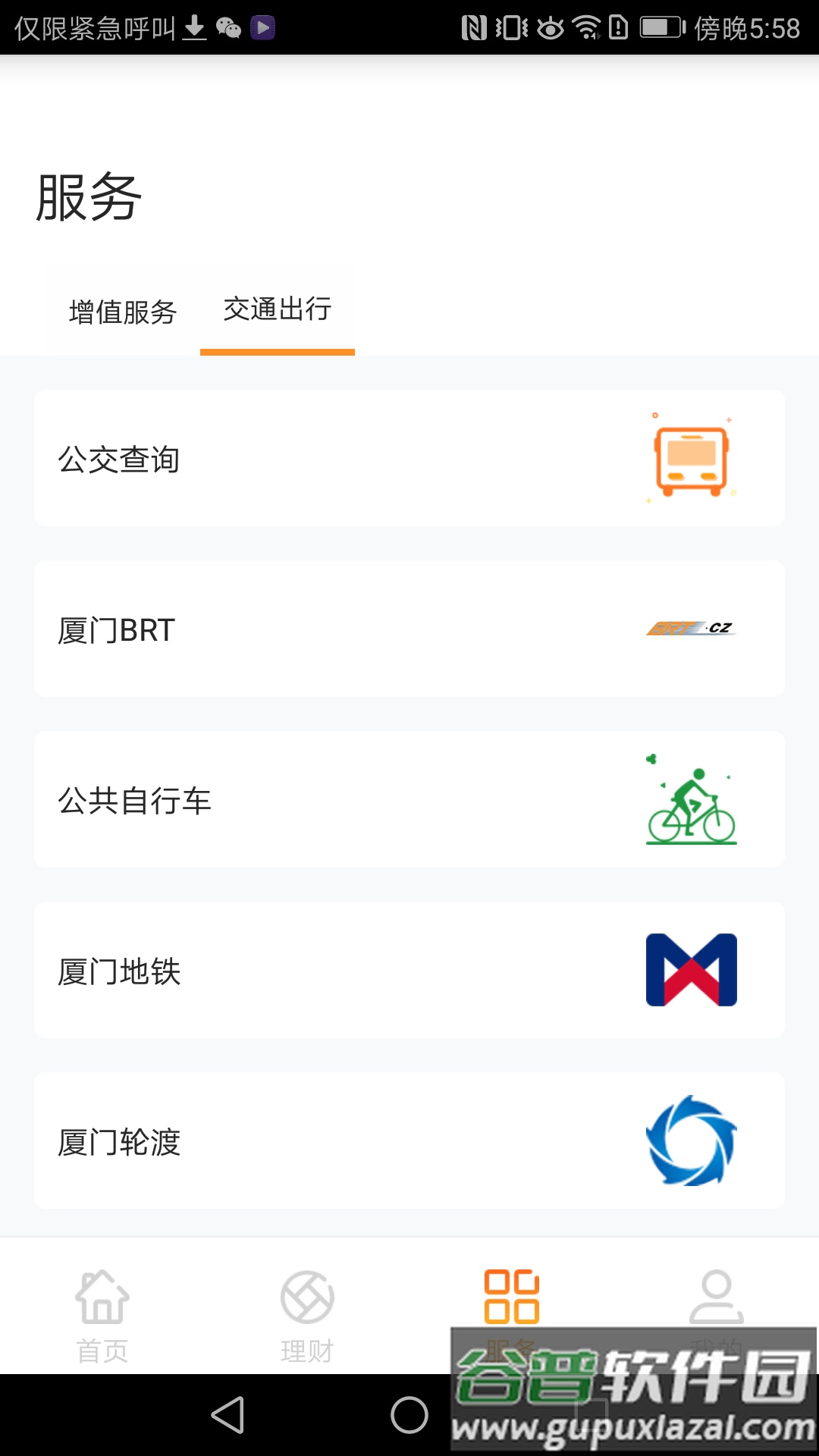Image resolution: width=819 pixels, height=1456 pixels.
Task: Switch to the 理财 finance tab
Action: click(x=307, y=1316)
